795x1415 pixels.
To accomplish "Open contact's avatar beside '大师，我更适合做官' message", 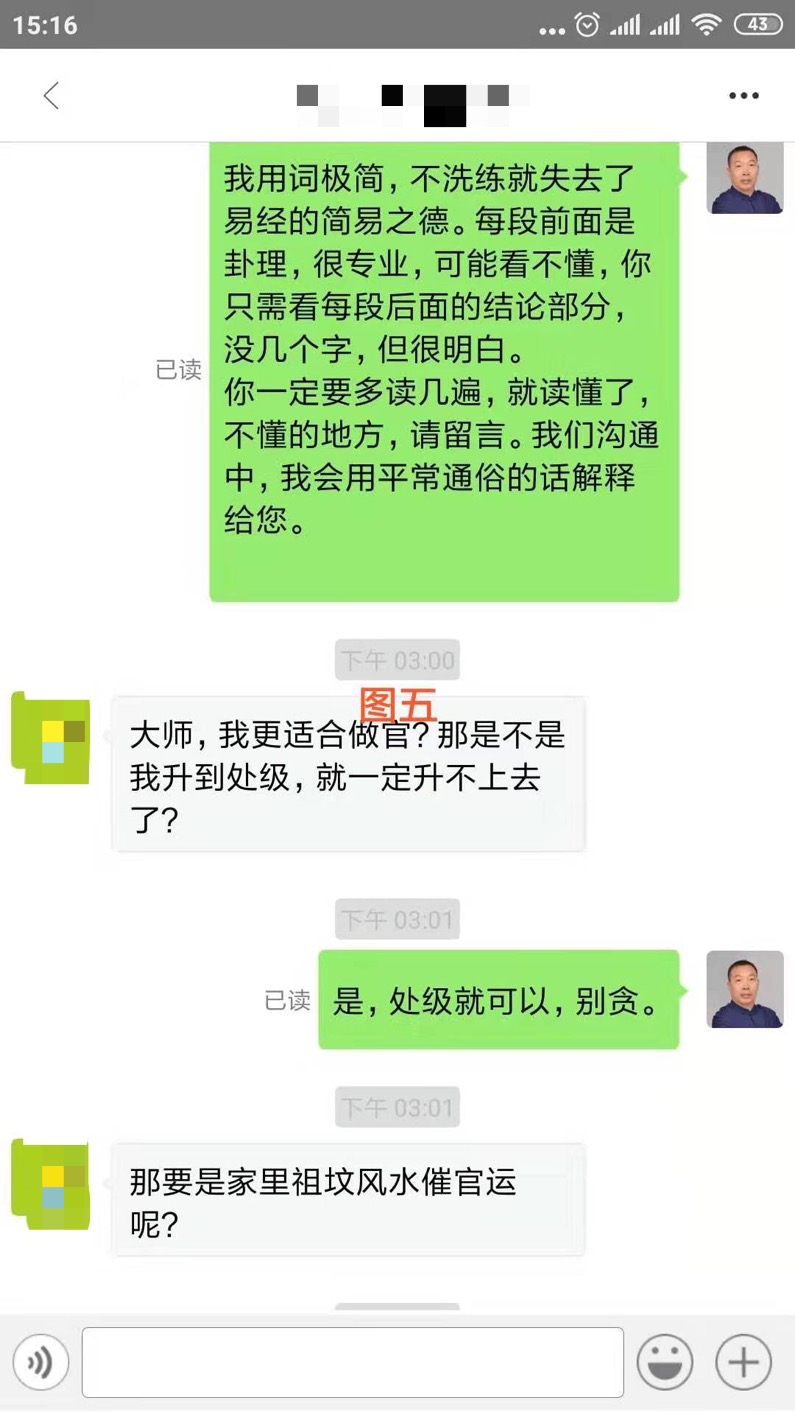I will coord(51,738).
